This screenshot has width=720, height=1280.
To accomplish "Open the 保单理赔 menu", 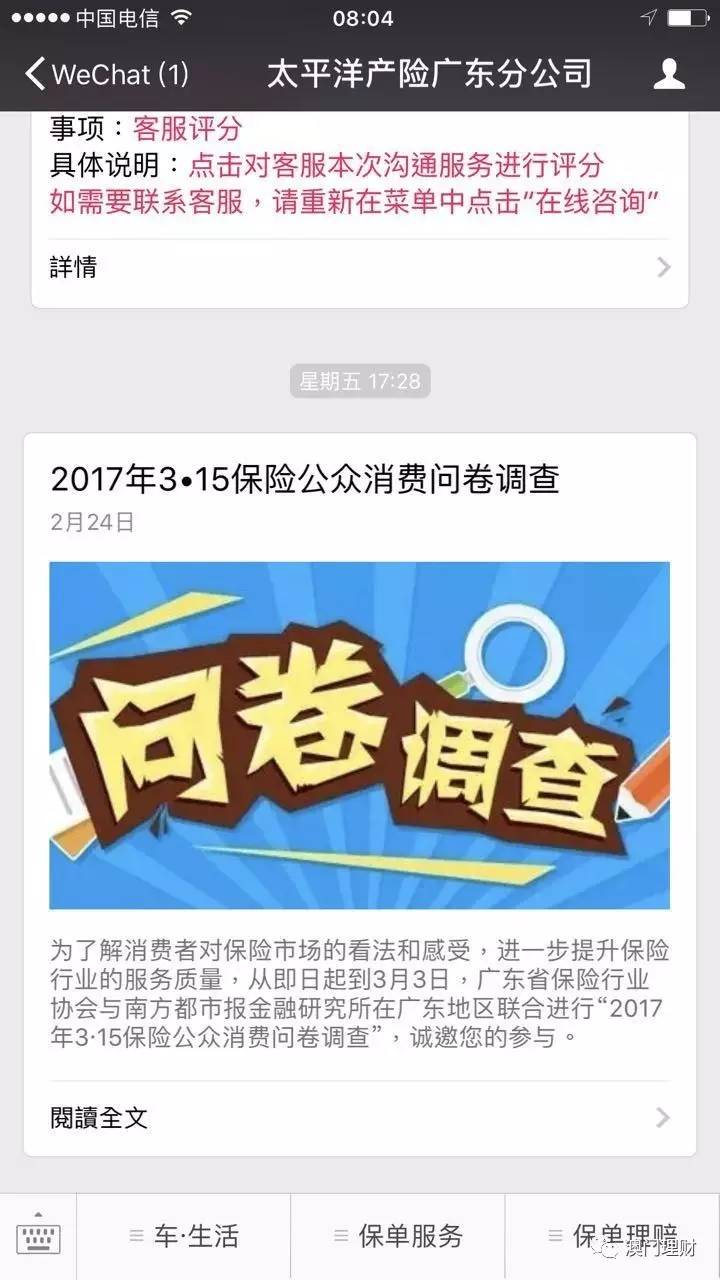I will pos(613,1236).
